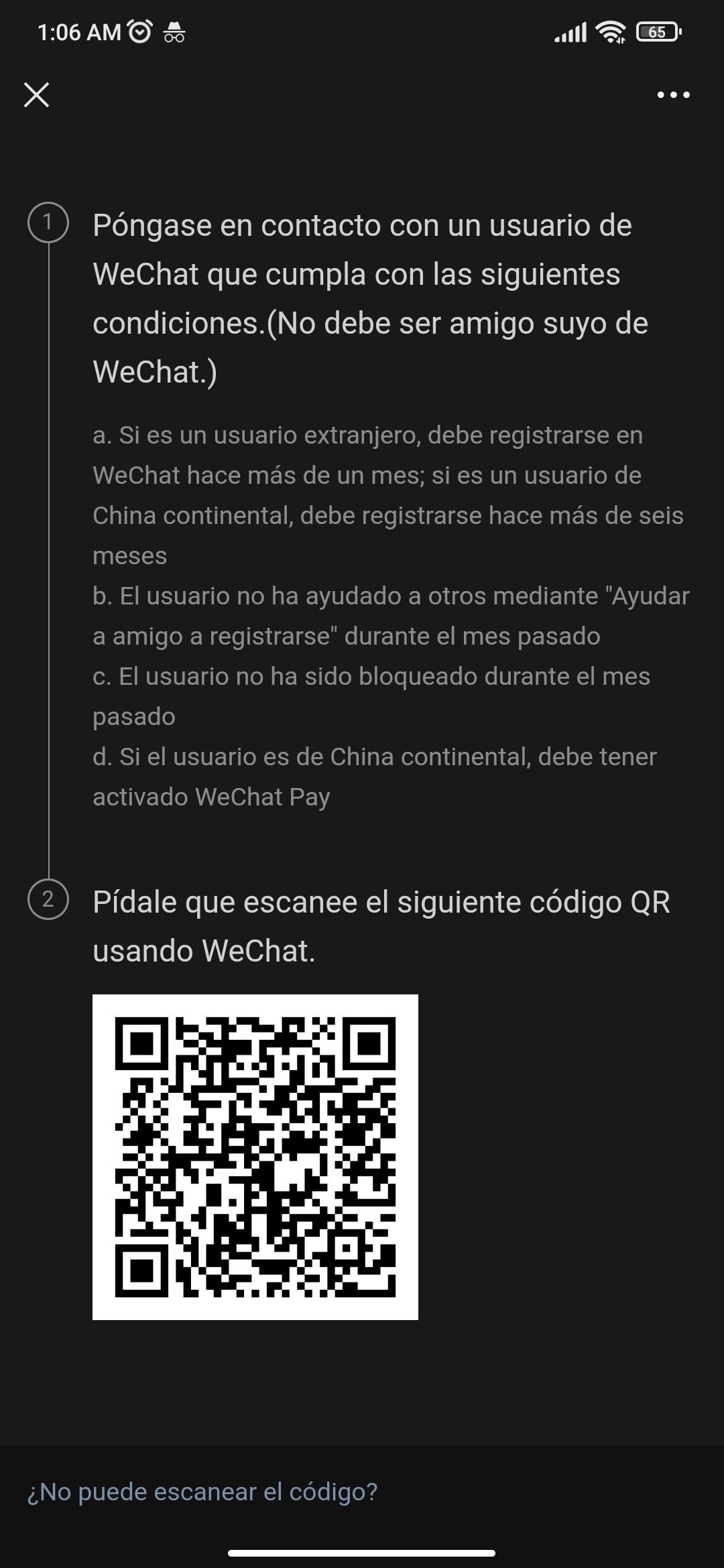Screen dimensions: 724x1568
Task: Tap the '¿No puede escanear el código?' link
Action: pyautogui.click(x=202, y=1492)
